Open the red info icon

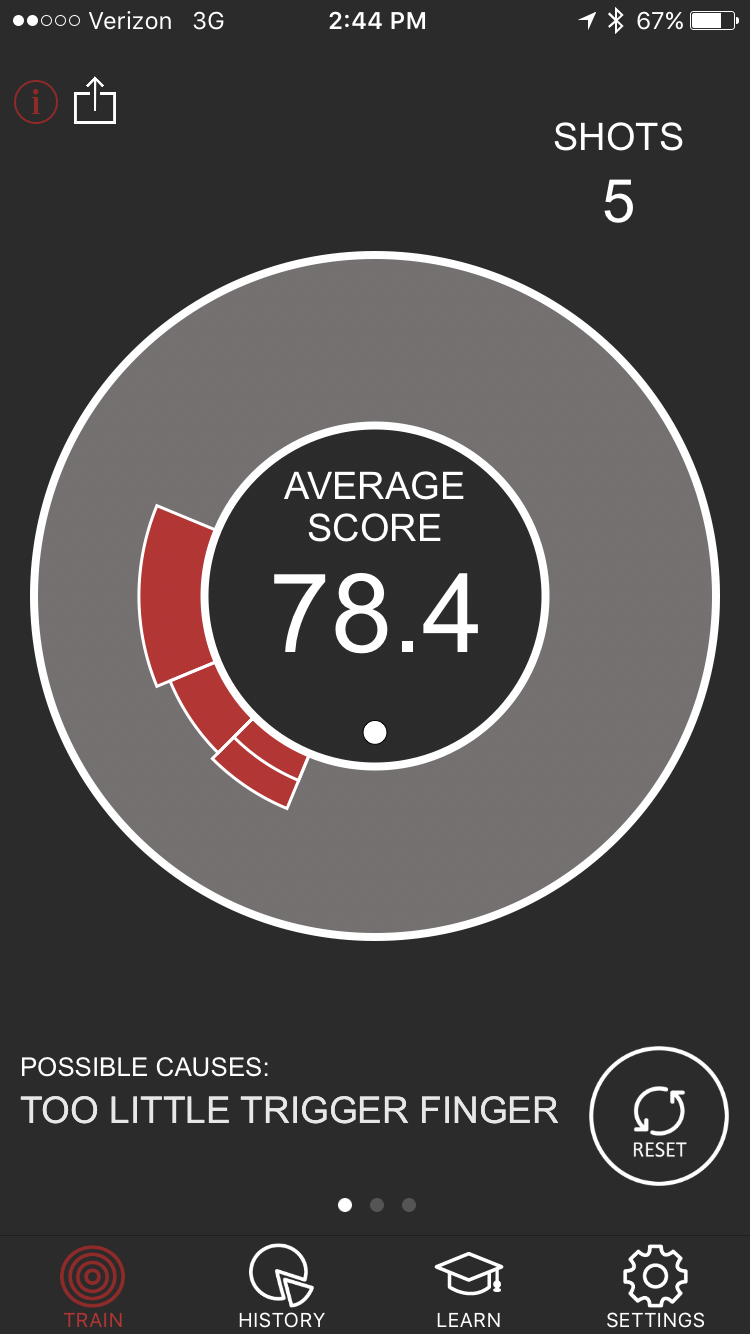(x=36, y=102)
